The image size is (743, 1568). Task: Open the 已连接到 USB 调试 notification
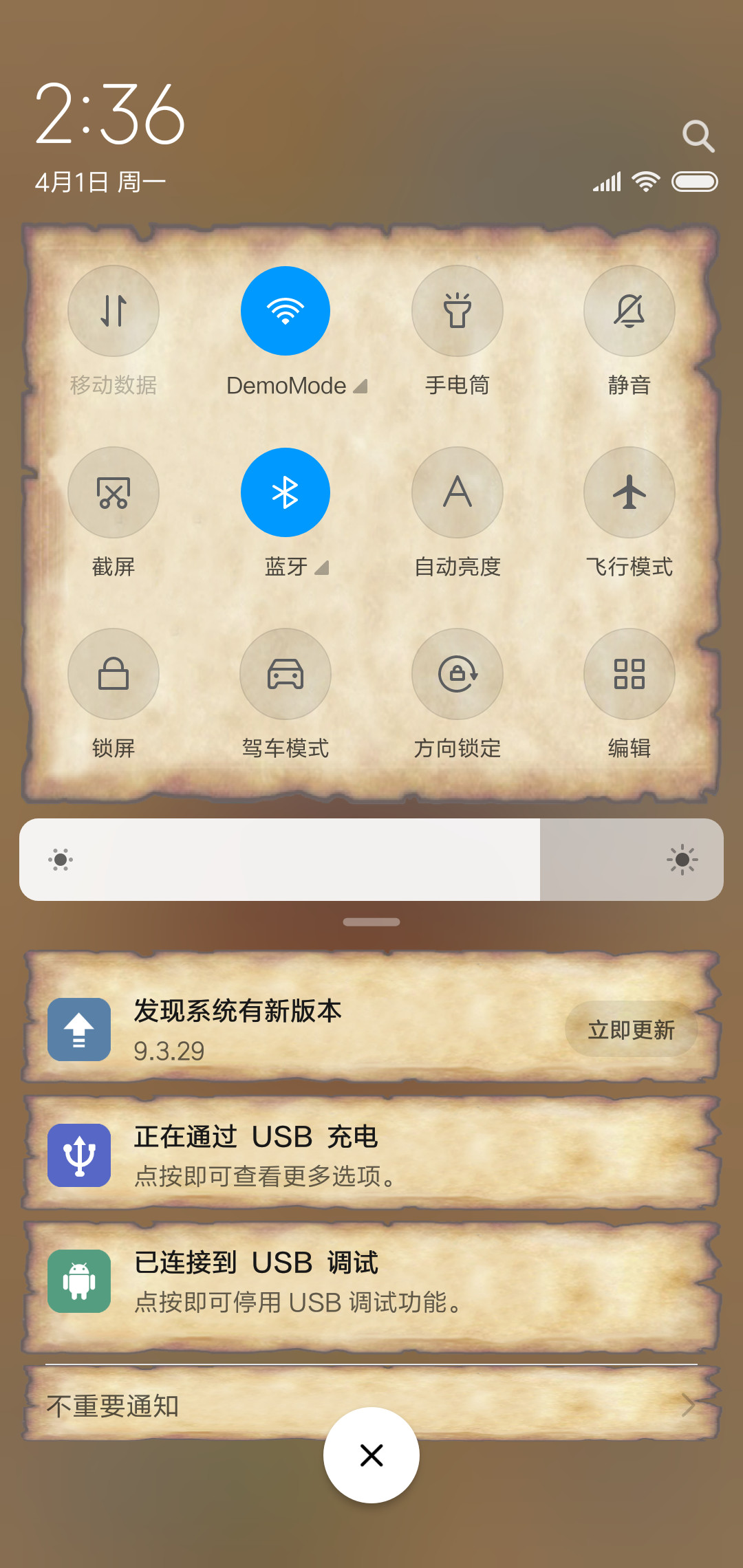371,1282
